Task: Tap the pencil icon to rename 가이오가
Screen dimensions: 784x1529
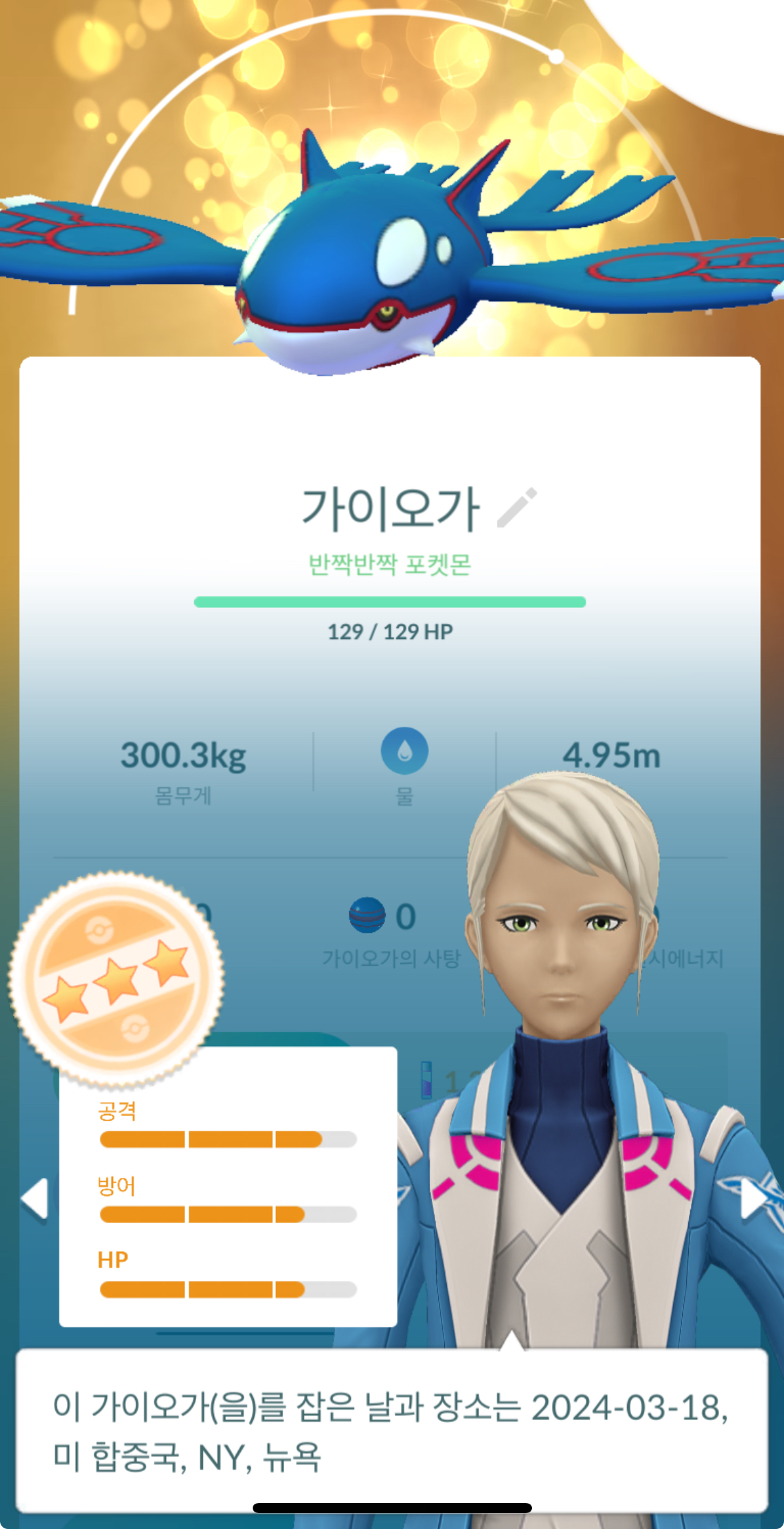Action: tap(517, 508)
